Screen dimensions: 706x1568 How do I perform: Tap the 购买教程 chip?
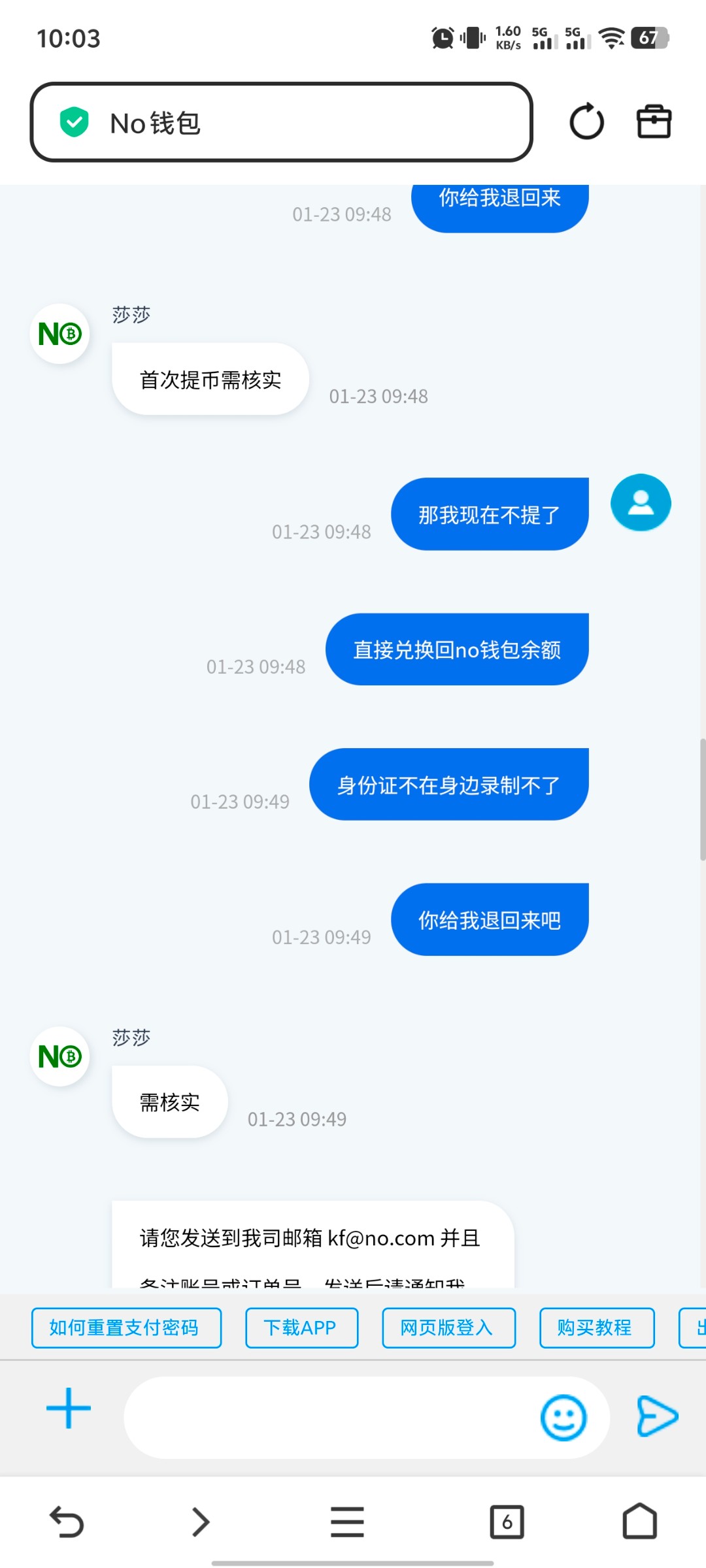click(x=596, y=1328)
